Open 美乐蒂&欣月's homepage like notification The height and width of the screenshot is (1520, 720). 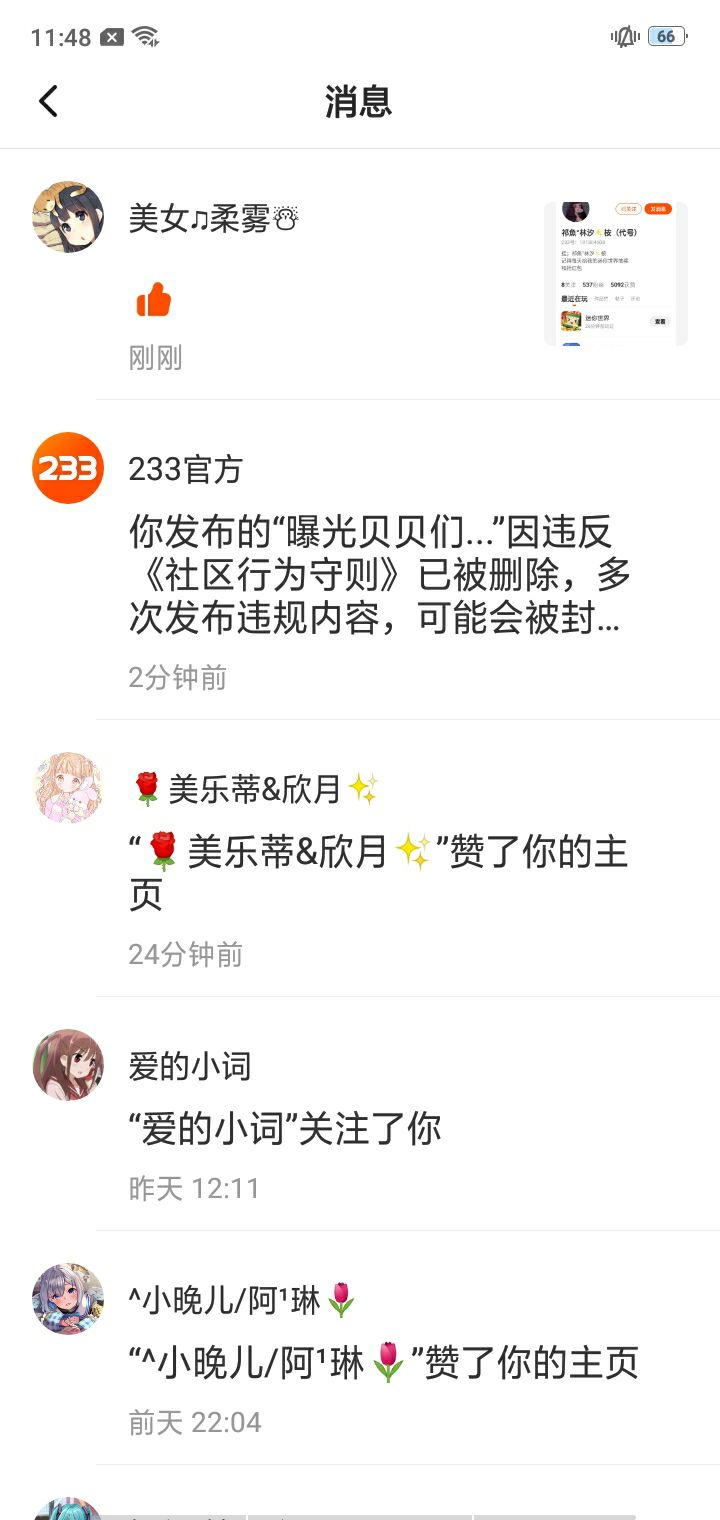pyautogui.click(x=360, y=858)
